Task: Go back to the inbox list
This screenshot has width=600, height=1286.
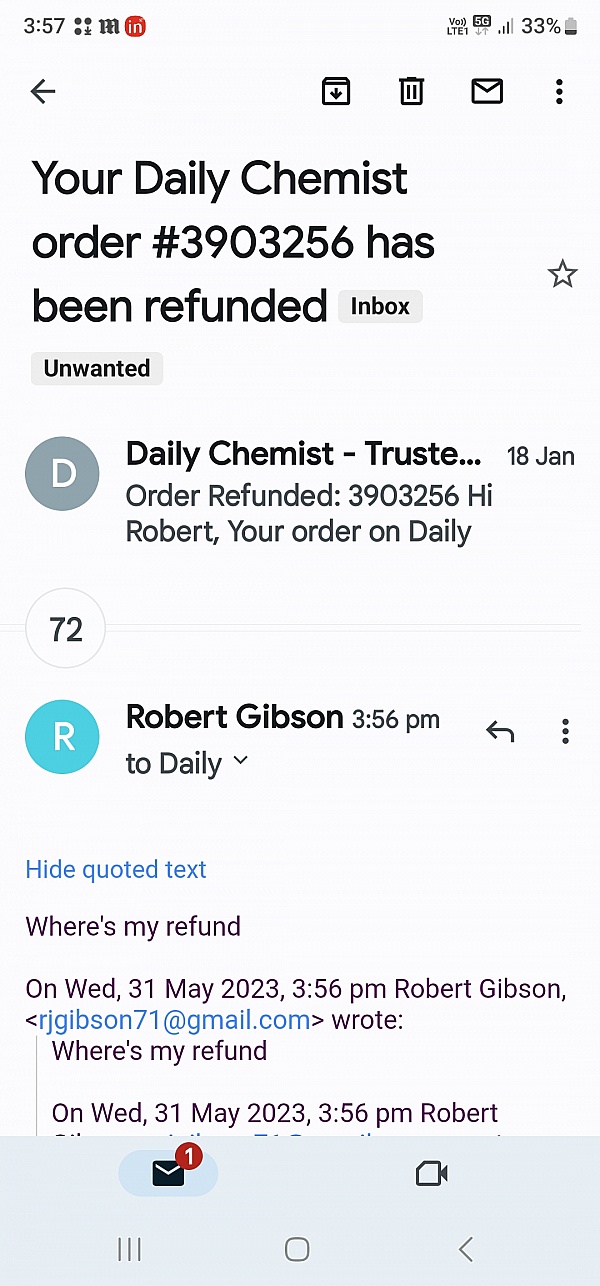Action: click(43, 92)
